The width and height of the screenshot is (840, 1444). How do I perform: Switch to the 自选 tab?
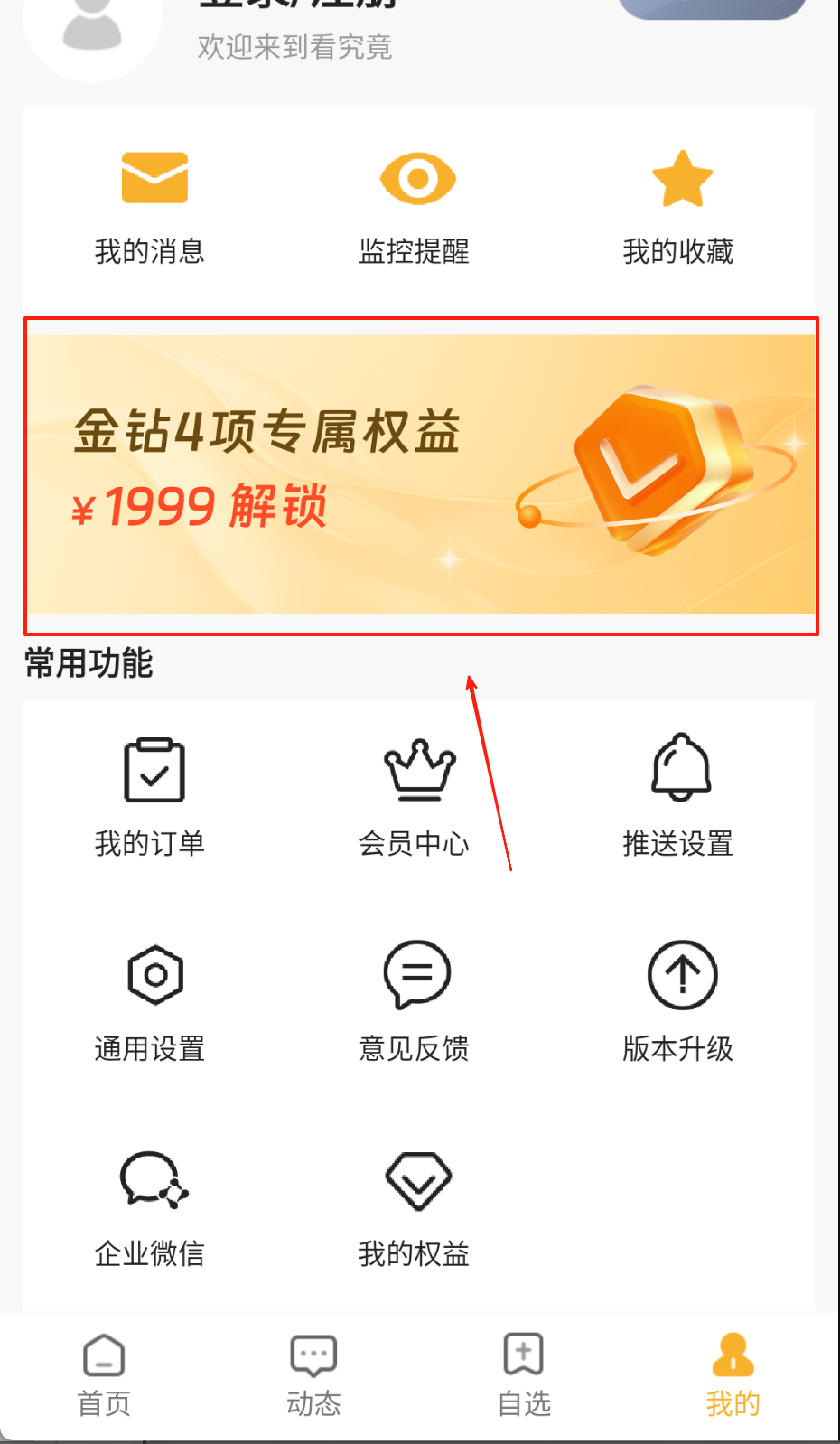(524, 1375)
